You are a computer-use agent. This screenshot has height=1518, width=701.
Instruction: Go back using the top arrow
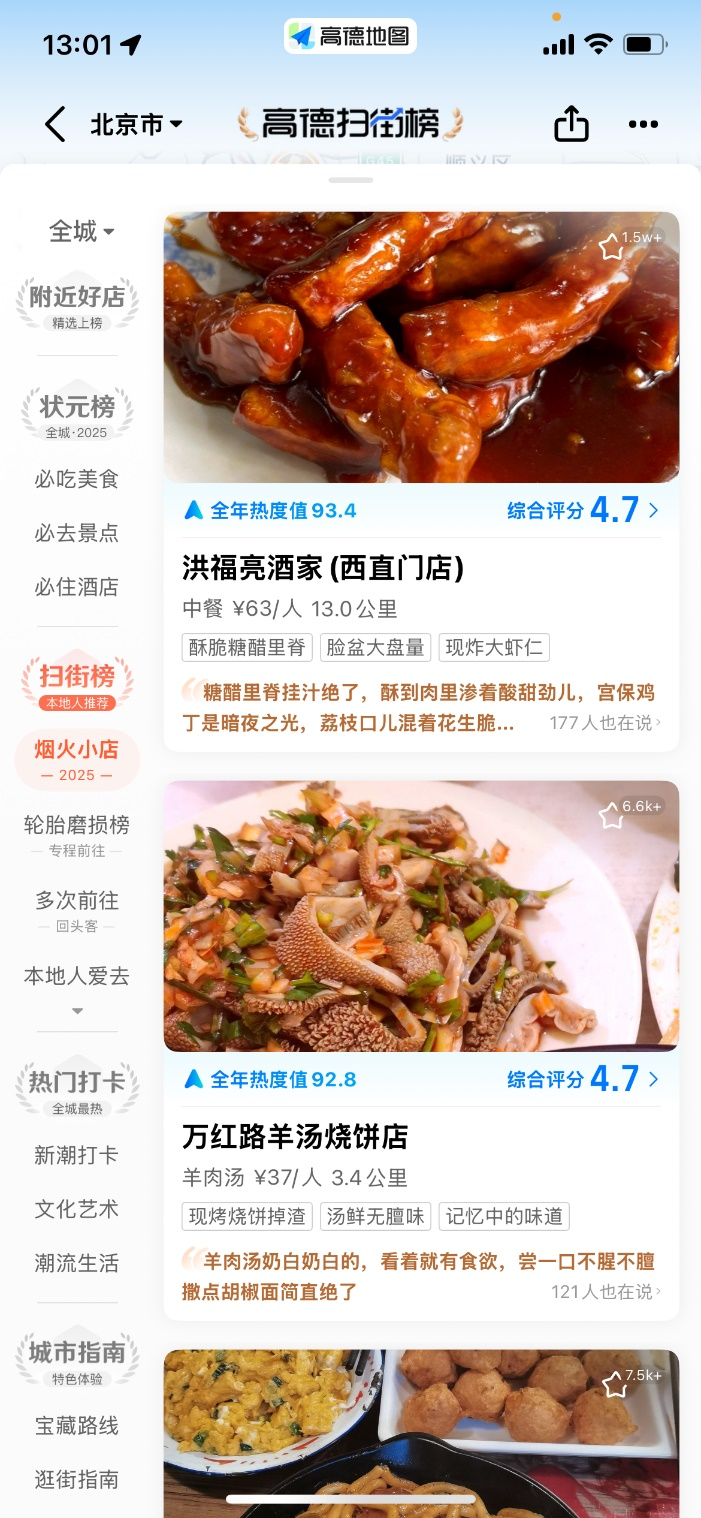55,125
